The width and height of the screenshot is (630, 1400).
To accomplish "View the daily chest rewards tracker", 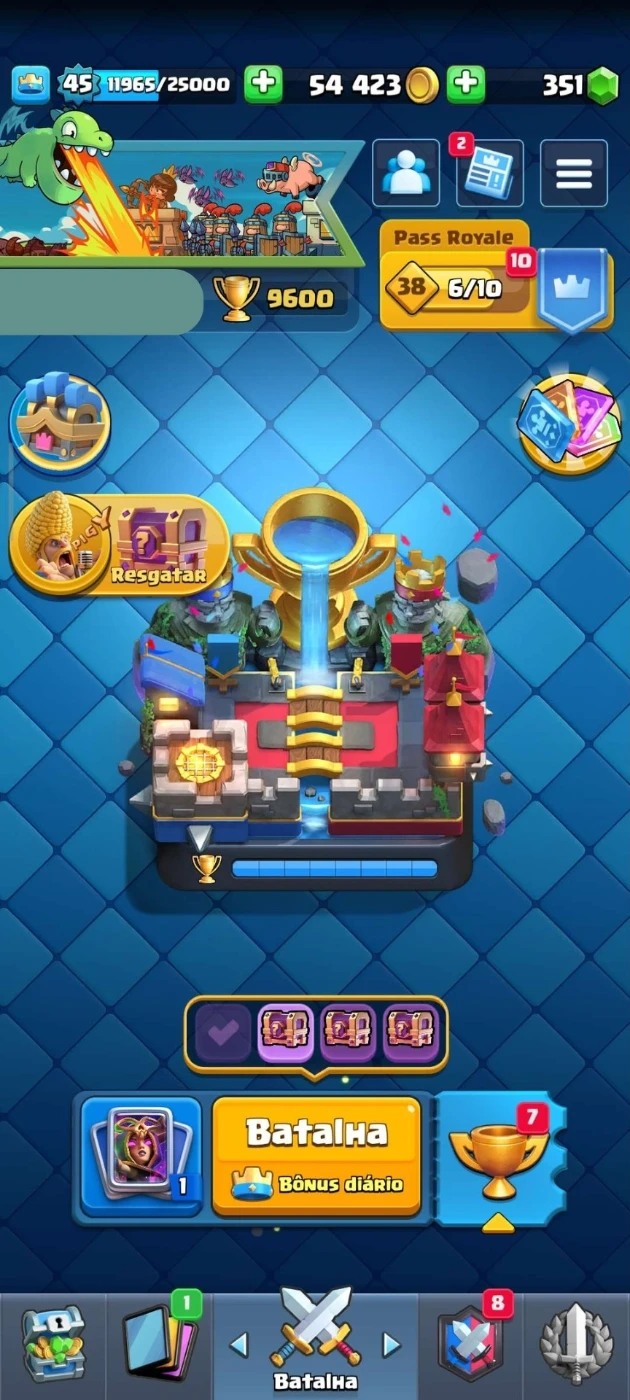I will click(316, 1033).
